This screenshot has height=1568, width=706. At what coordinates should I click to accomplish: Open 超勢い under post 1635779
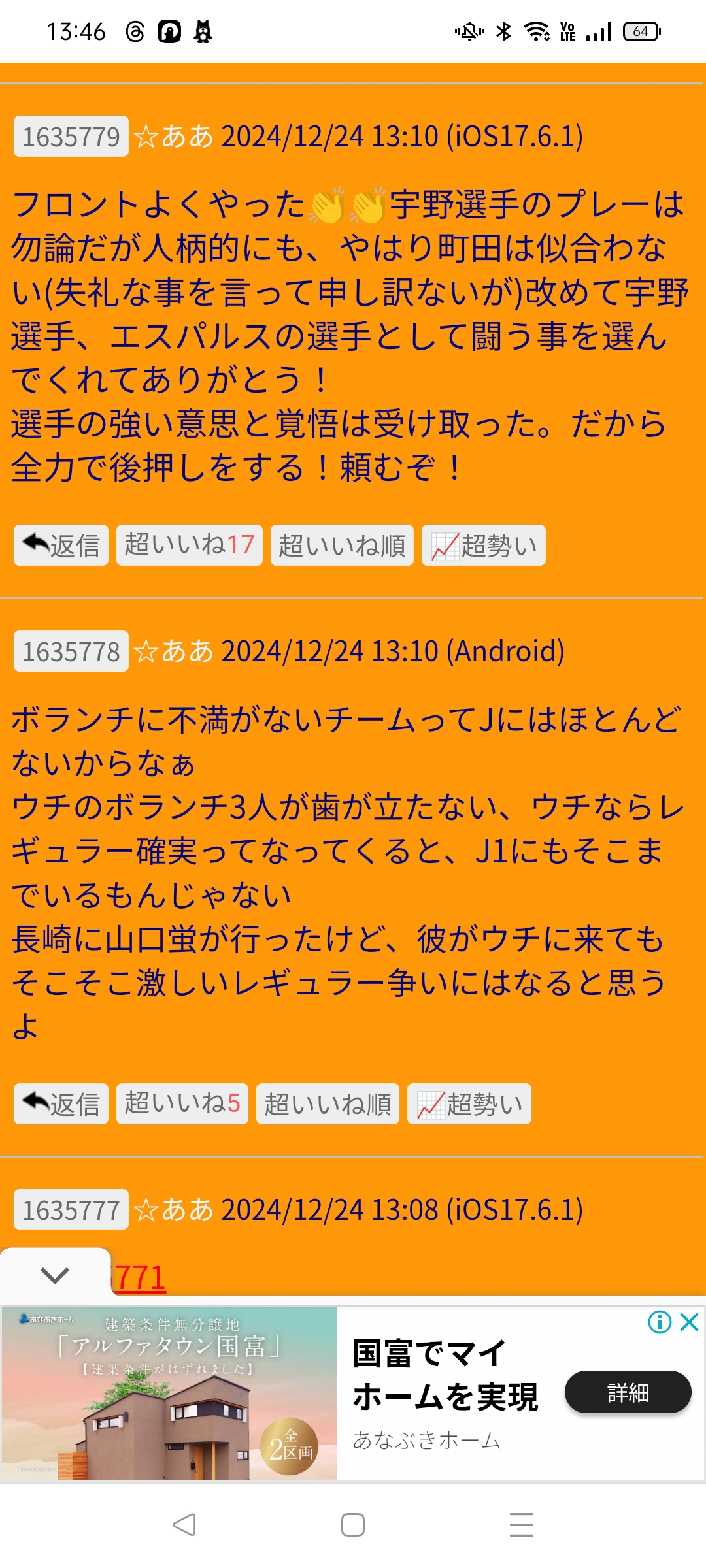[x=483, y=545]
